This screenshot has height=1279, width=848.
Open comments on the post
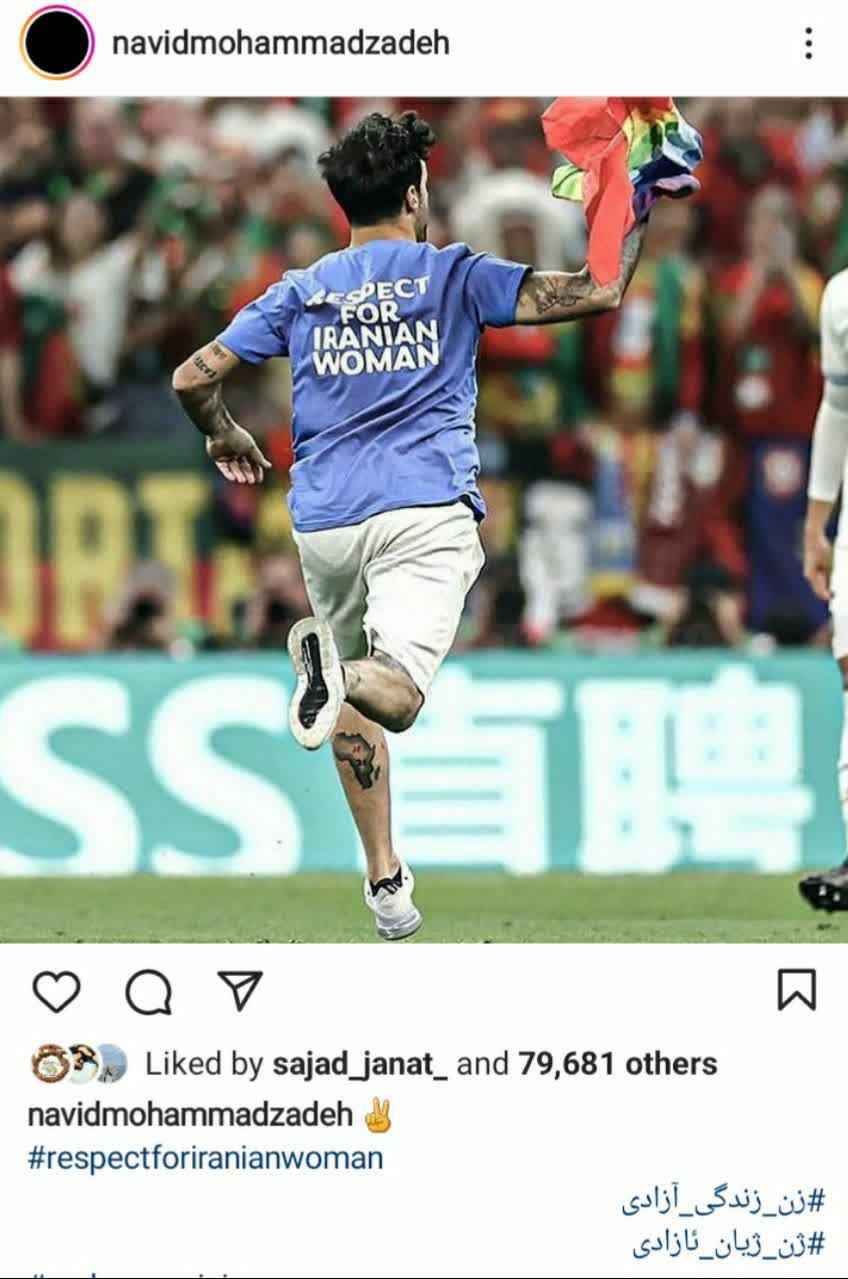(148, 992)
